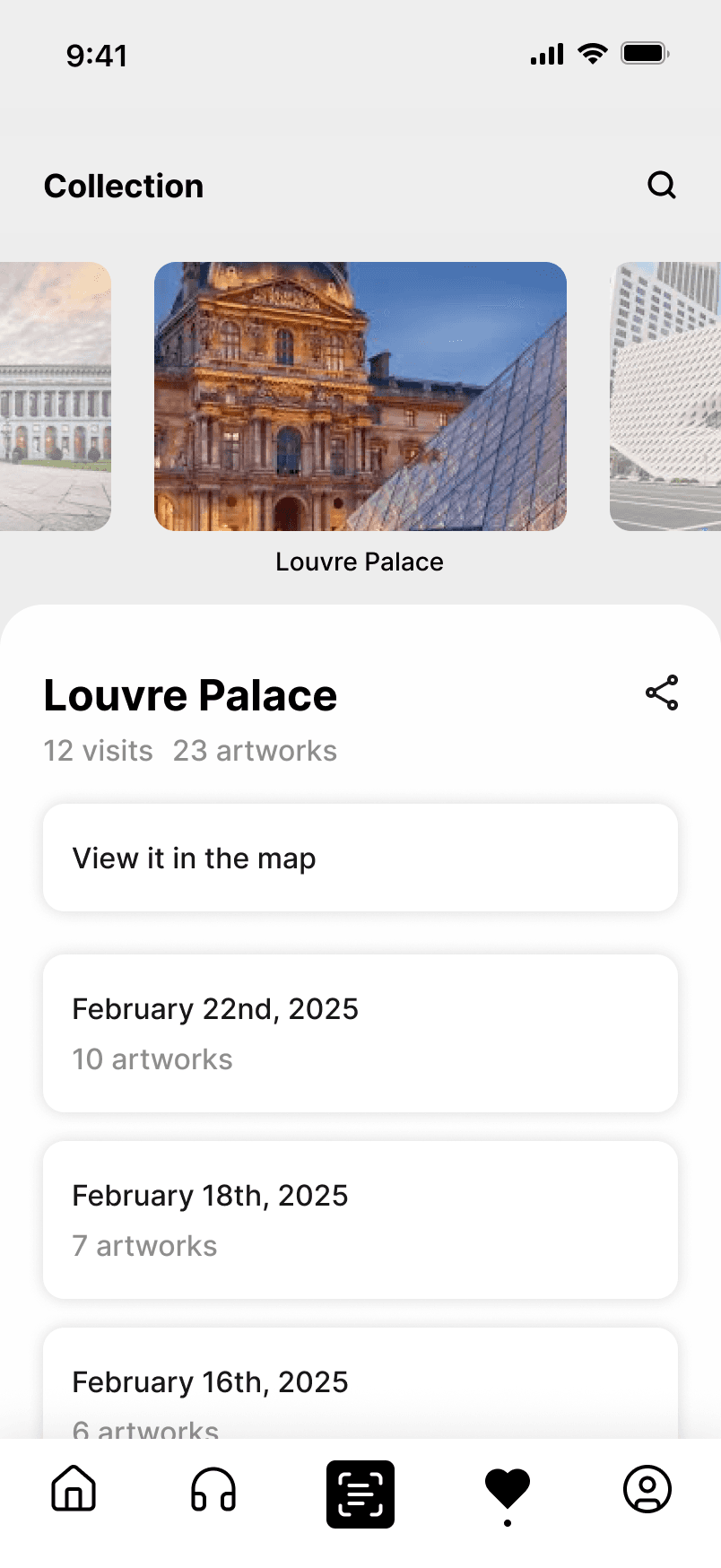This screenshot has width=721, height=1568.
Task: Open the search icon in Collection header
Action: click(x=661, y=186)
